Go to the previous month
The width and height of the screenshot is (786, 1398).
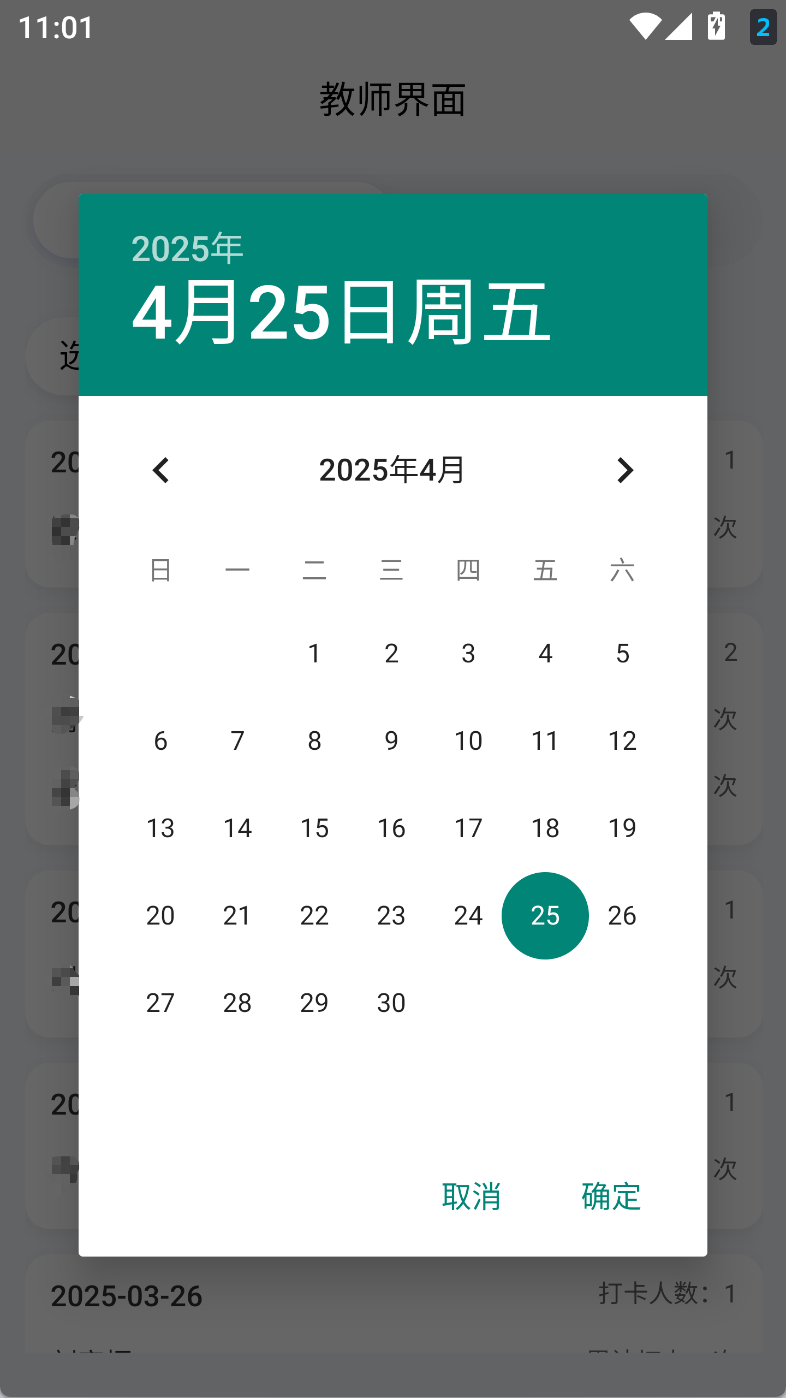[161, 470]
